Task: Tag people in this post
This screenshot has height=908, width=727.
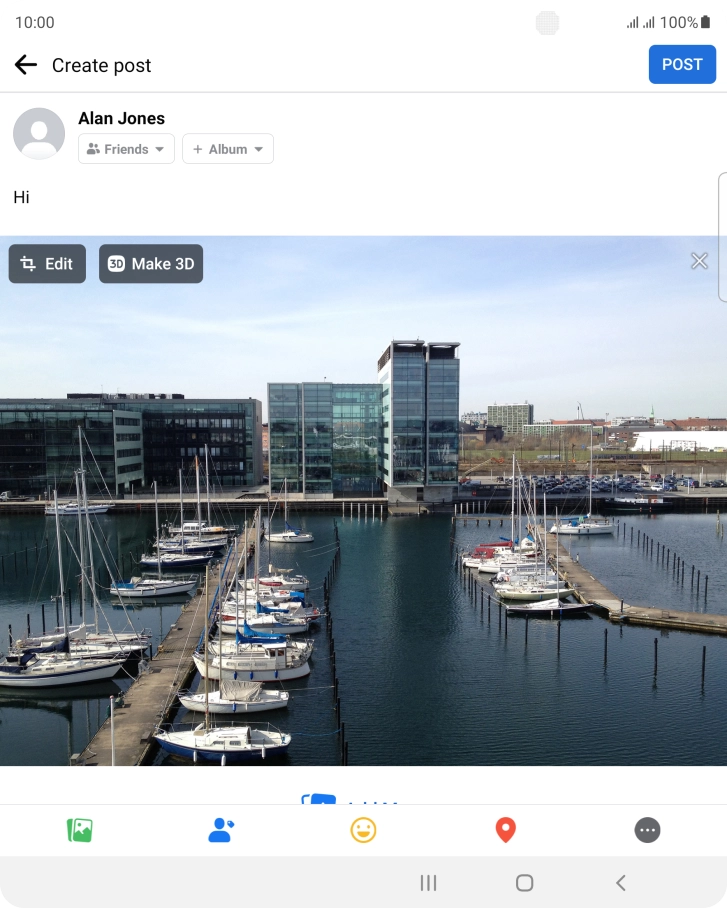Action: pos(221,830)
